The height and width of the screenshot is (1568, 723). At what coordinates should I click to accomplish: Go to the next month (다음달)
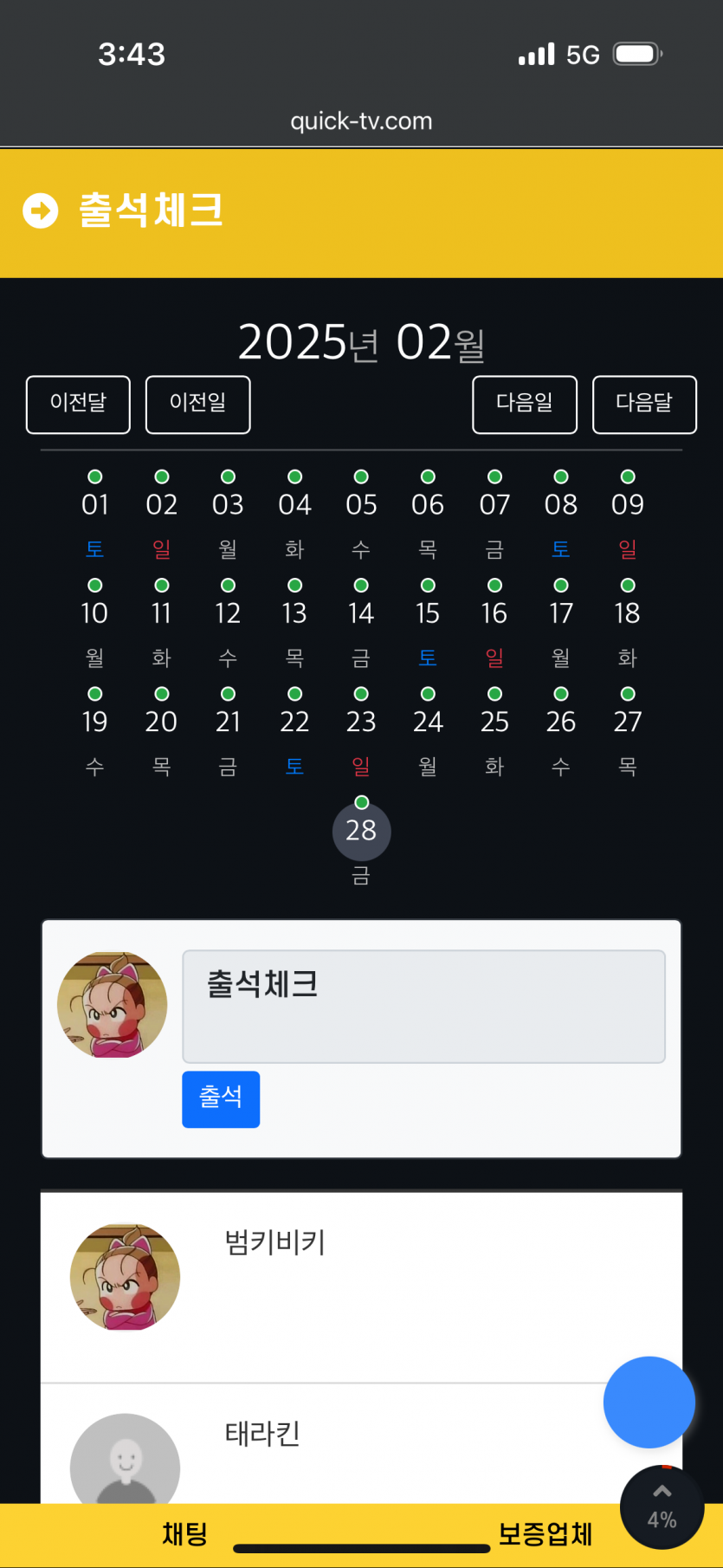(x=643, y=404)
